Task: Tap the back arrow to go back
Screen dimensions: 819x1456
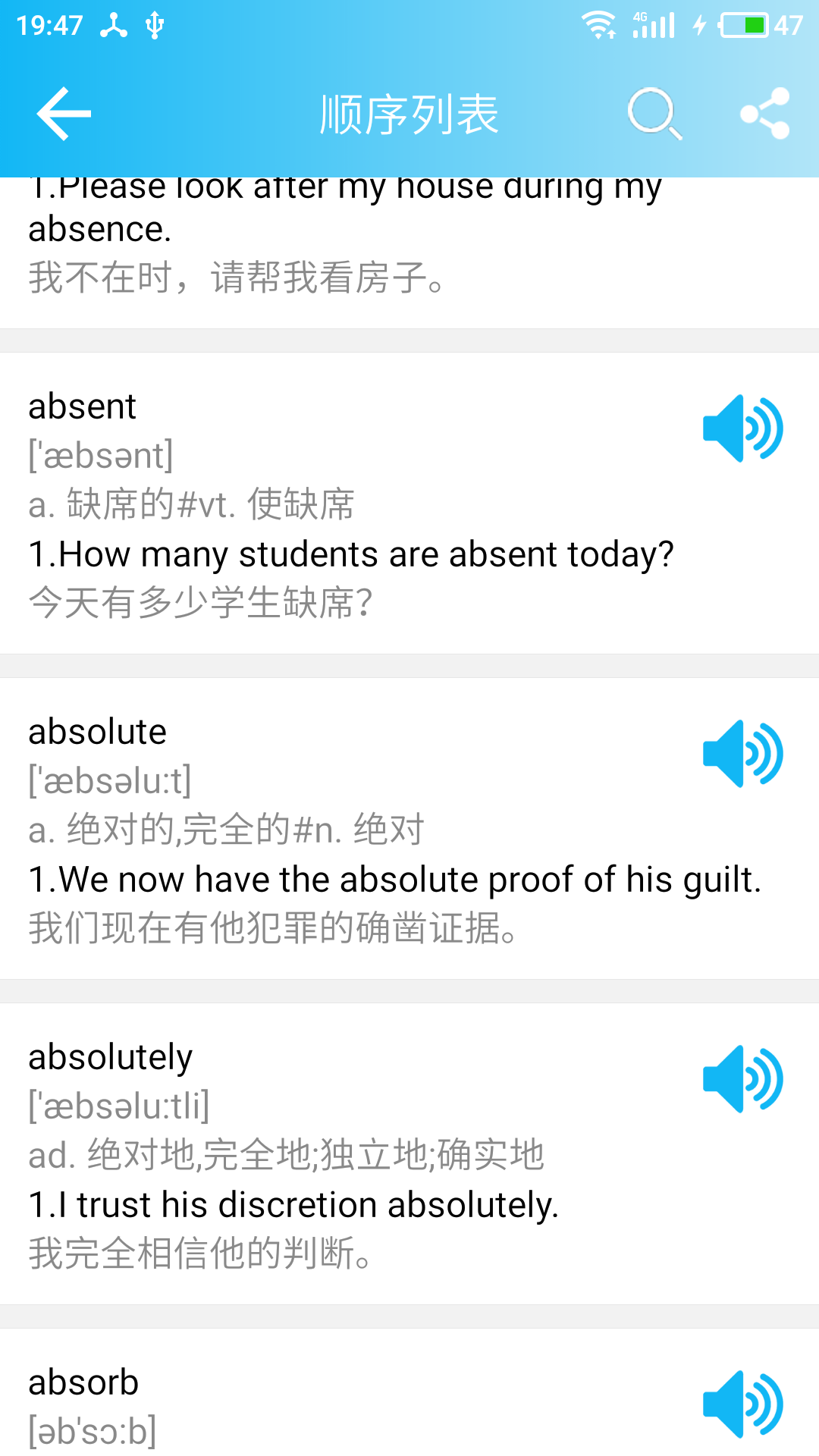Action: [x=63, y=114]
